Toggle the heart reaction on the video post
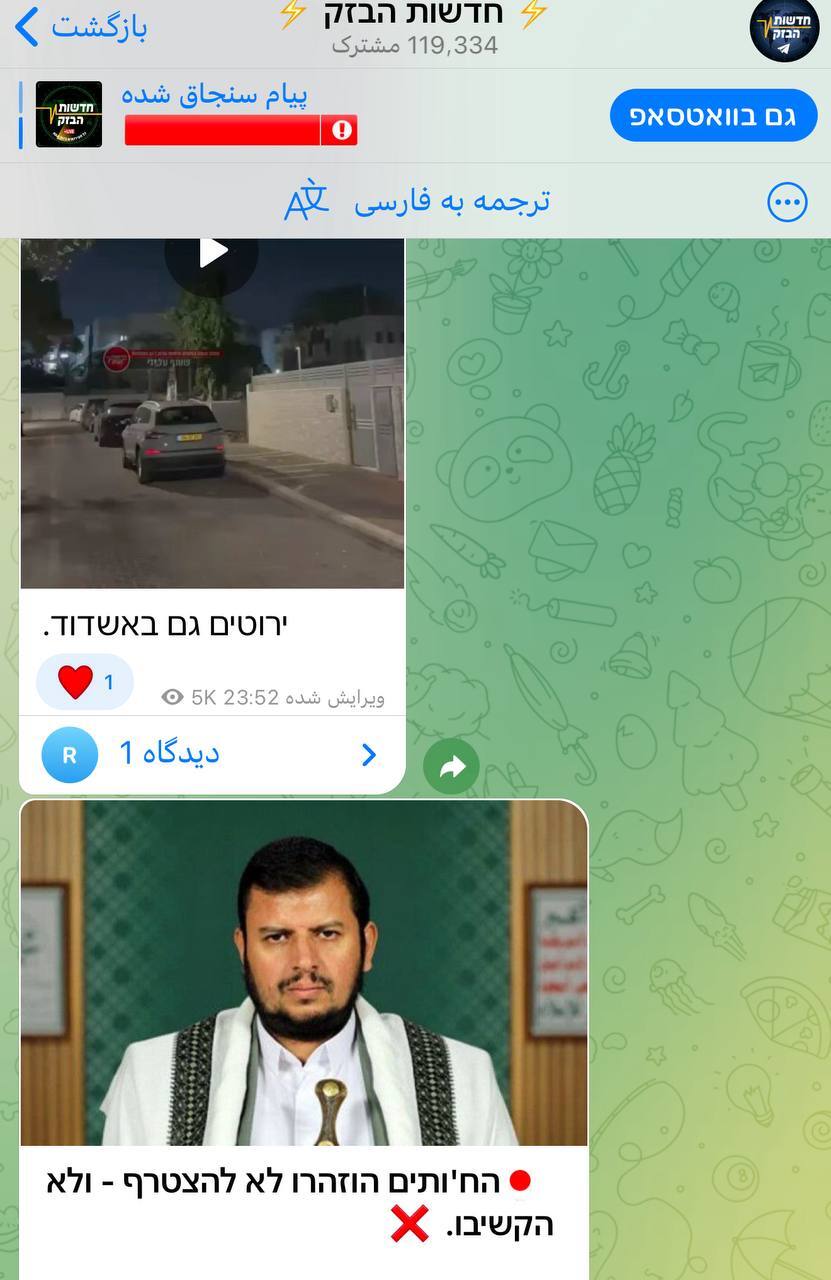Viewport: 831px width, 1280px height. [84, 681]
